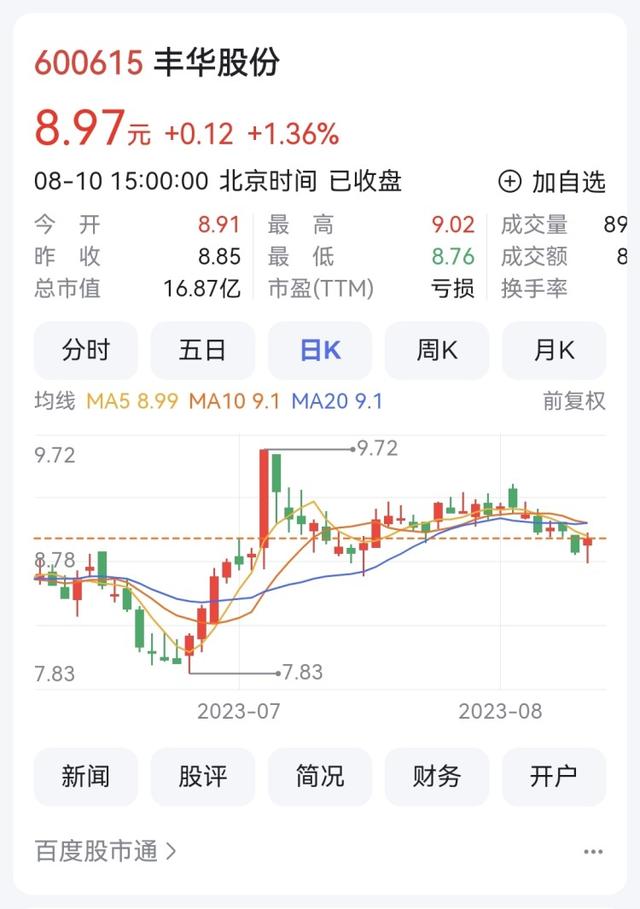
Task: Switch to the 分时 chart tab
Action: [x=86, y=350]
